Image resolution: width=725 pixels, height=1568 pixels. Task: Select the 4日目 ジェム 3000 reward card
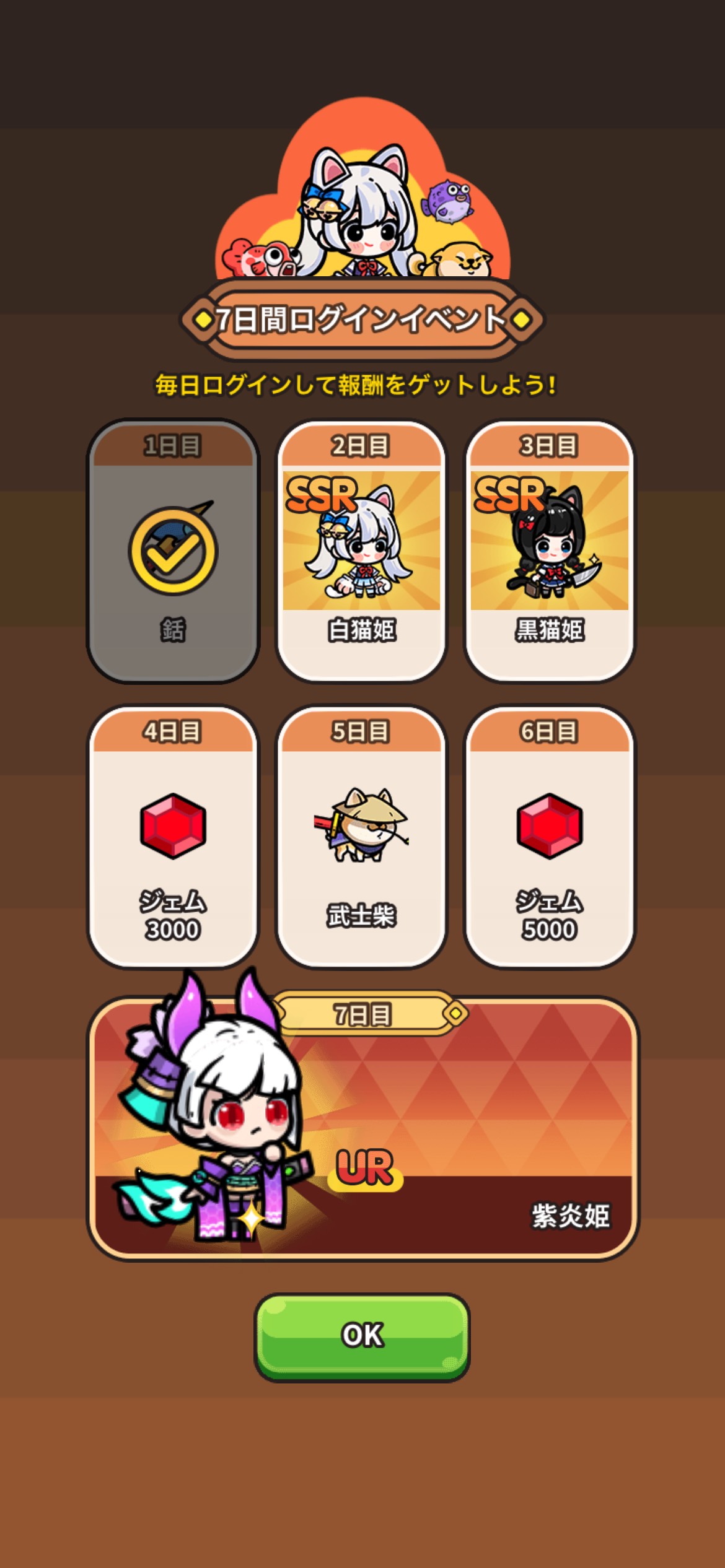pyautogui.click(x=173, y=837)
